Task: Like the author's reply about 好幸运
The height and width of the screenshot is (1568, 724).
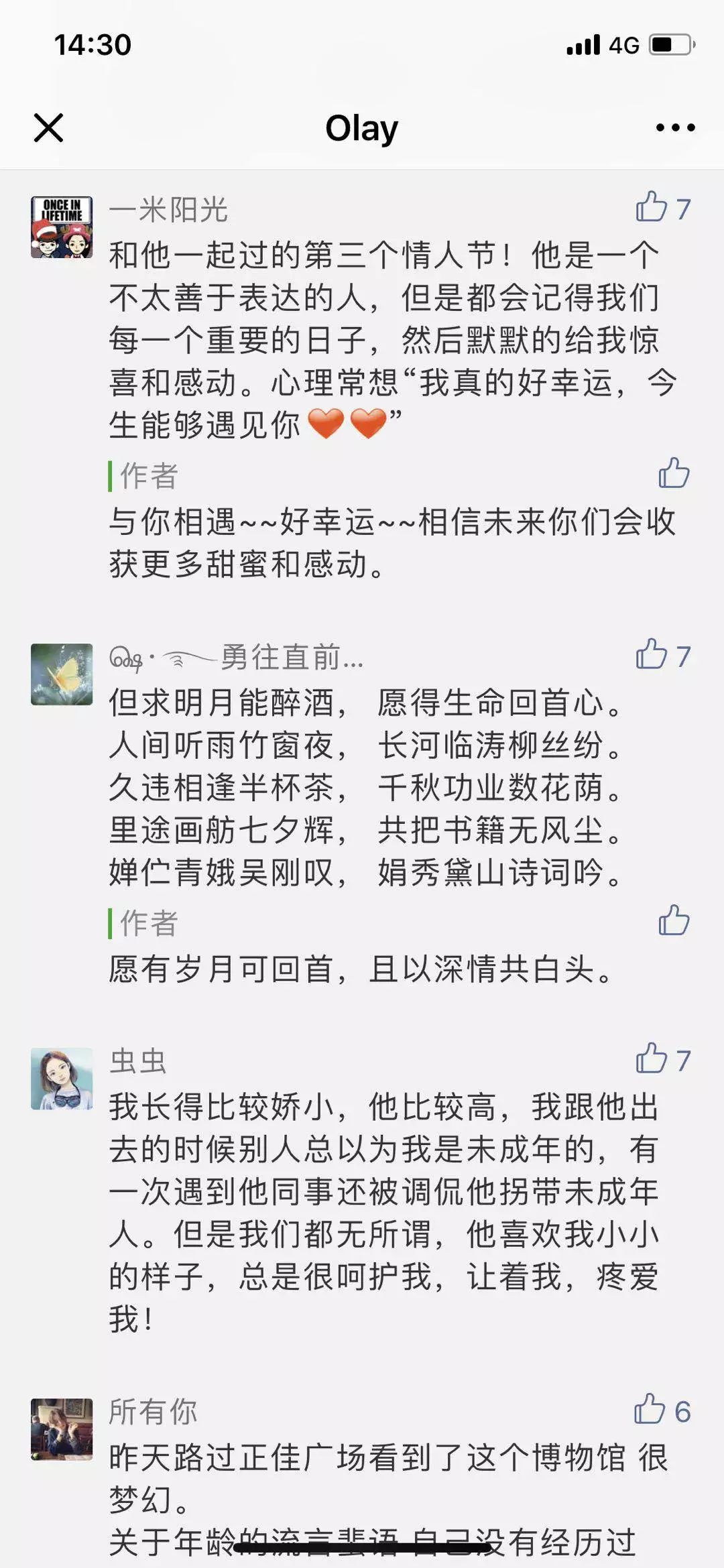Action: (674, 473)
